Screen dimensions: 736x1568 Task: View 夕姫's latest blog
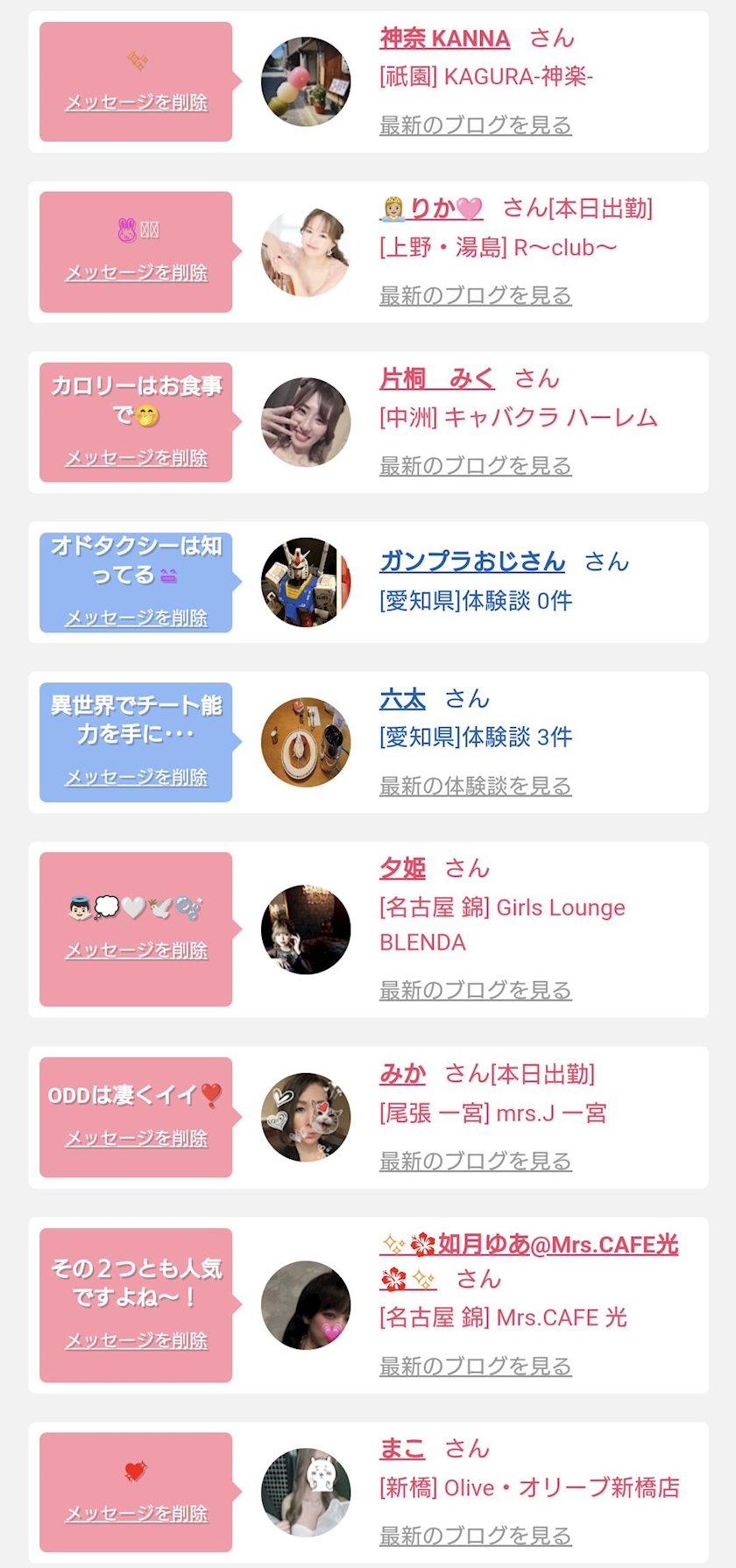pos(475,990)
